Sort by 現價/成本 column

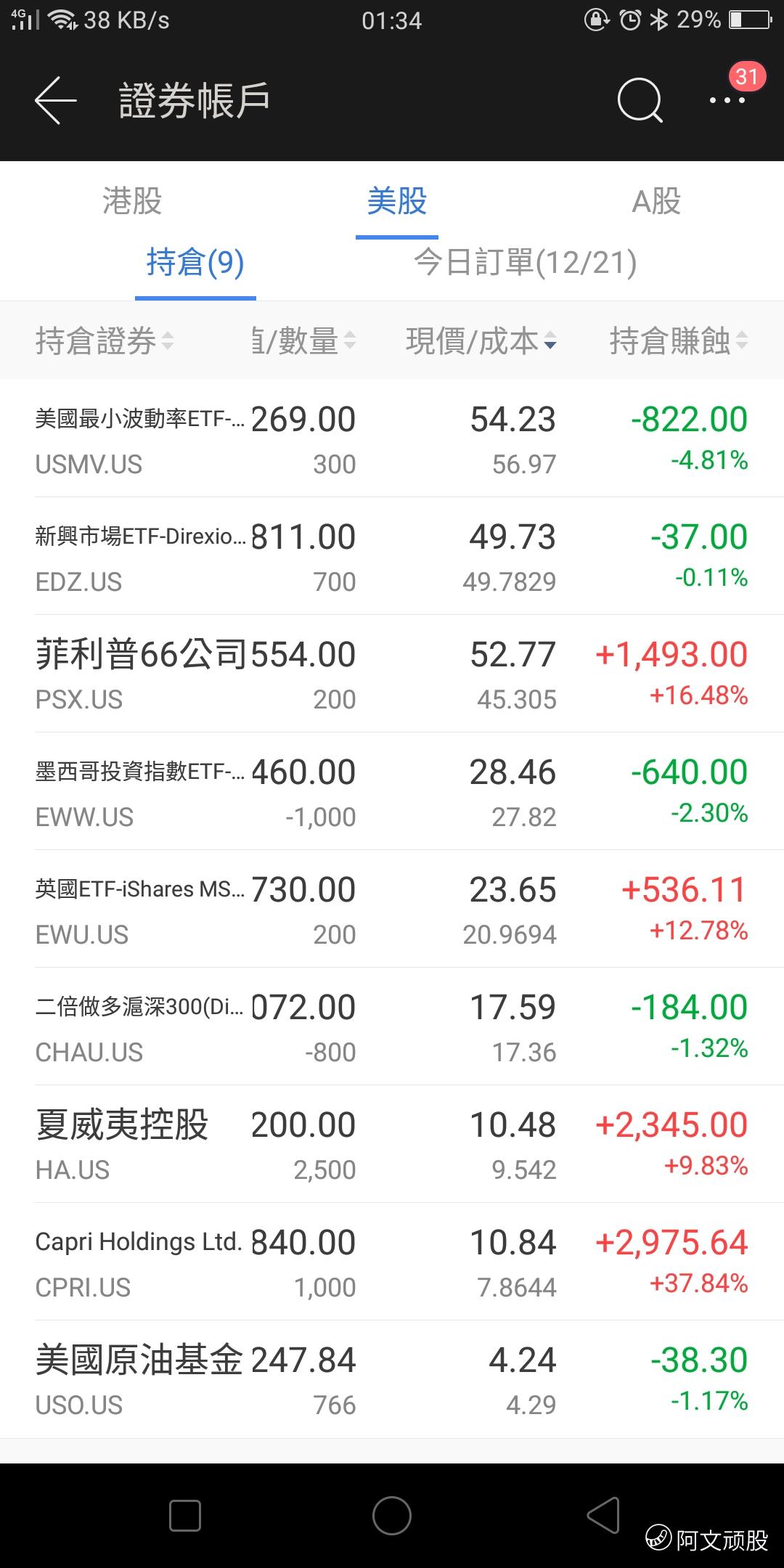tap(481, 340)
